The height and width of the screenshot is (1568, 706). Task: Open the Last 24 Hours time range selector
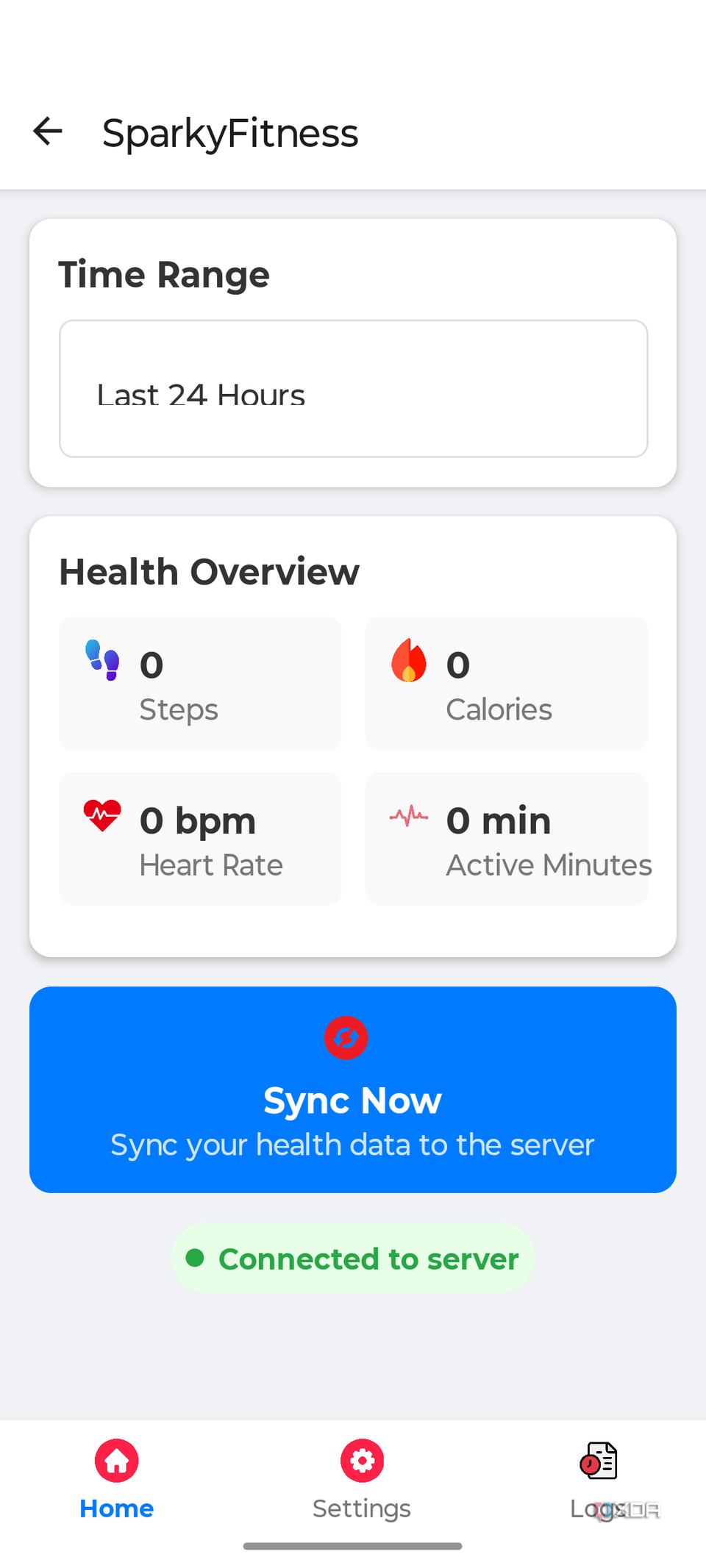tap(352, 387)
